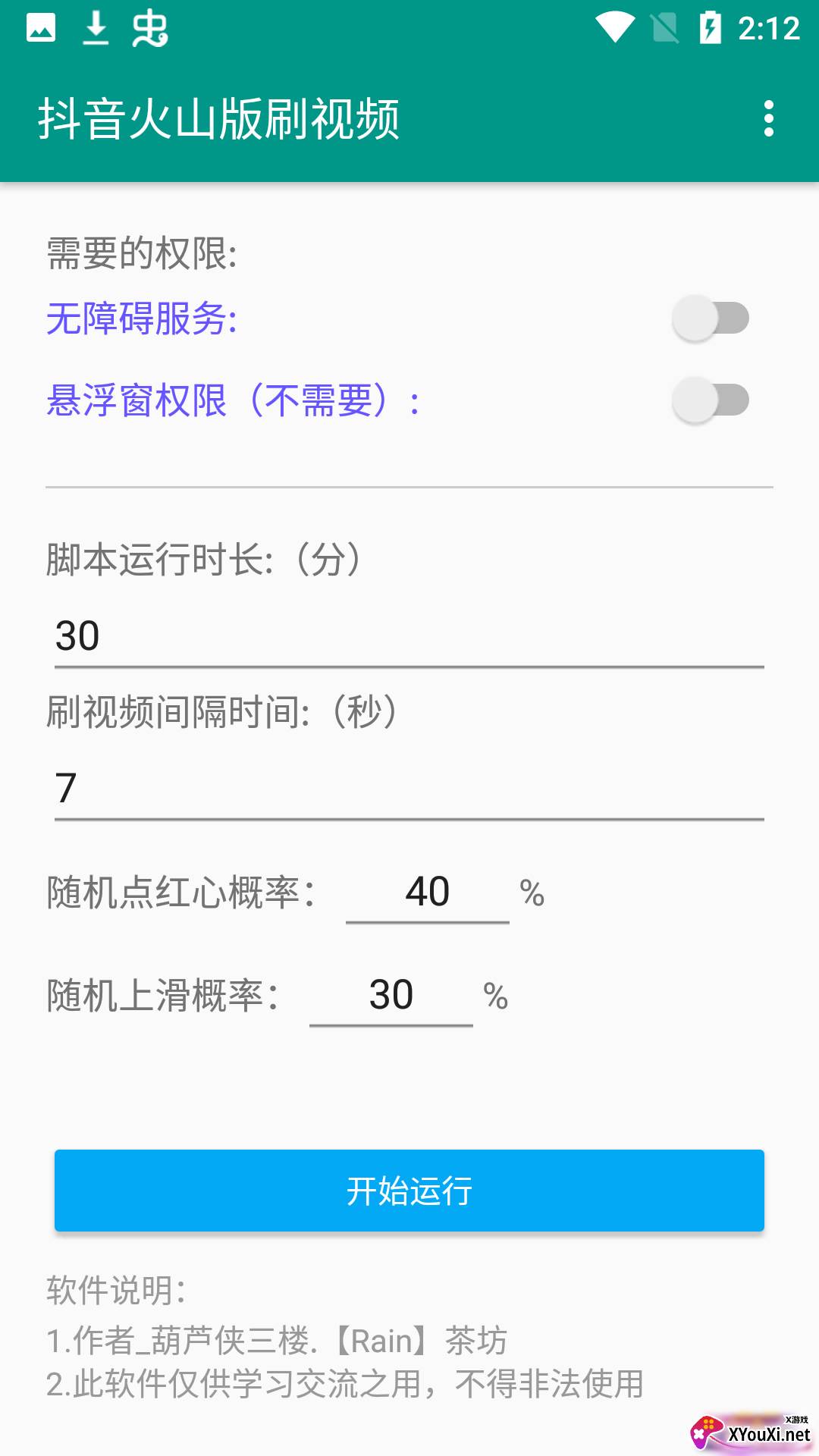The image size is (819, 1456).
Task: Tap the 开始运行 button
Action: (x=409, y=1191)
